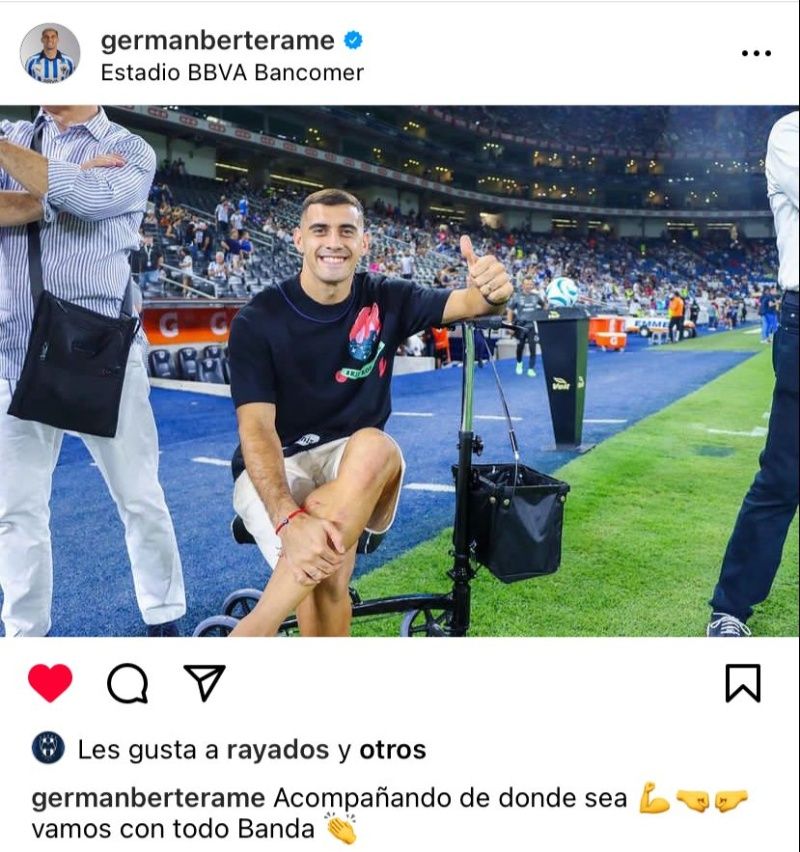This screenshot has width=800, height=852.
Task: View the others who liked the post
Action: (x=392, y=750)
